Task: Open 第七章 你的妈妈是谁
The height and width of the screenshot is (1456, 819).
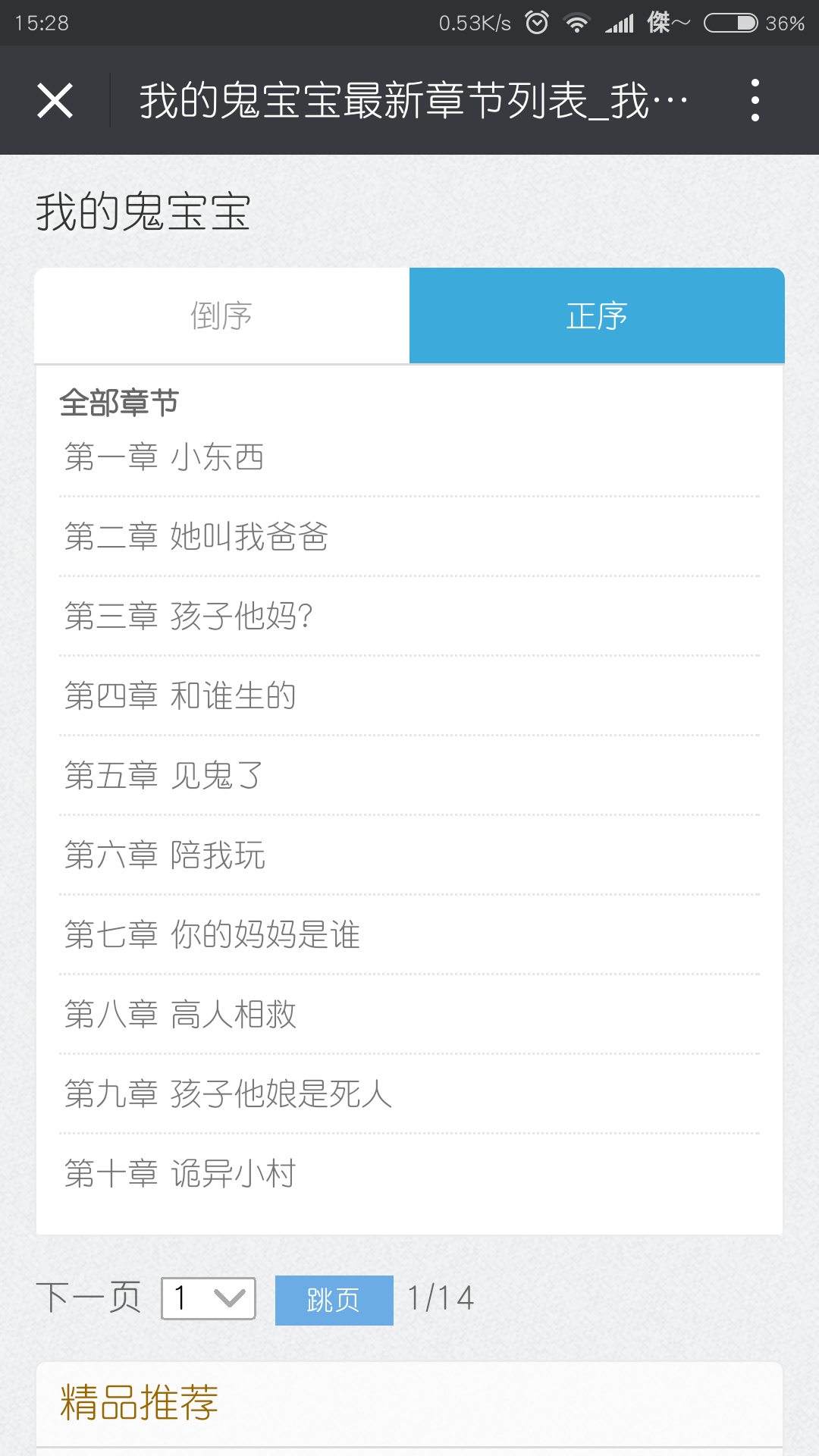Action: click(x=212, y=934)
